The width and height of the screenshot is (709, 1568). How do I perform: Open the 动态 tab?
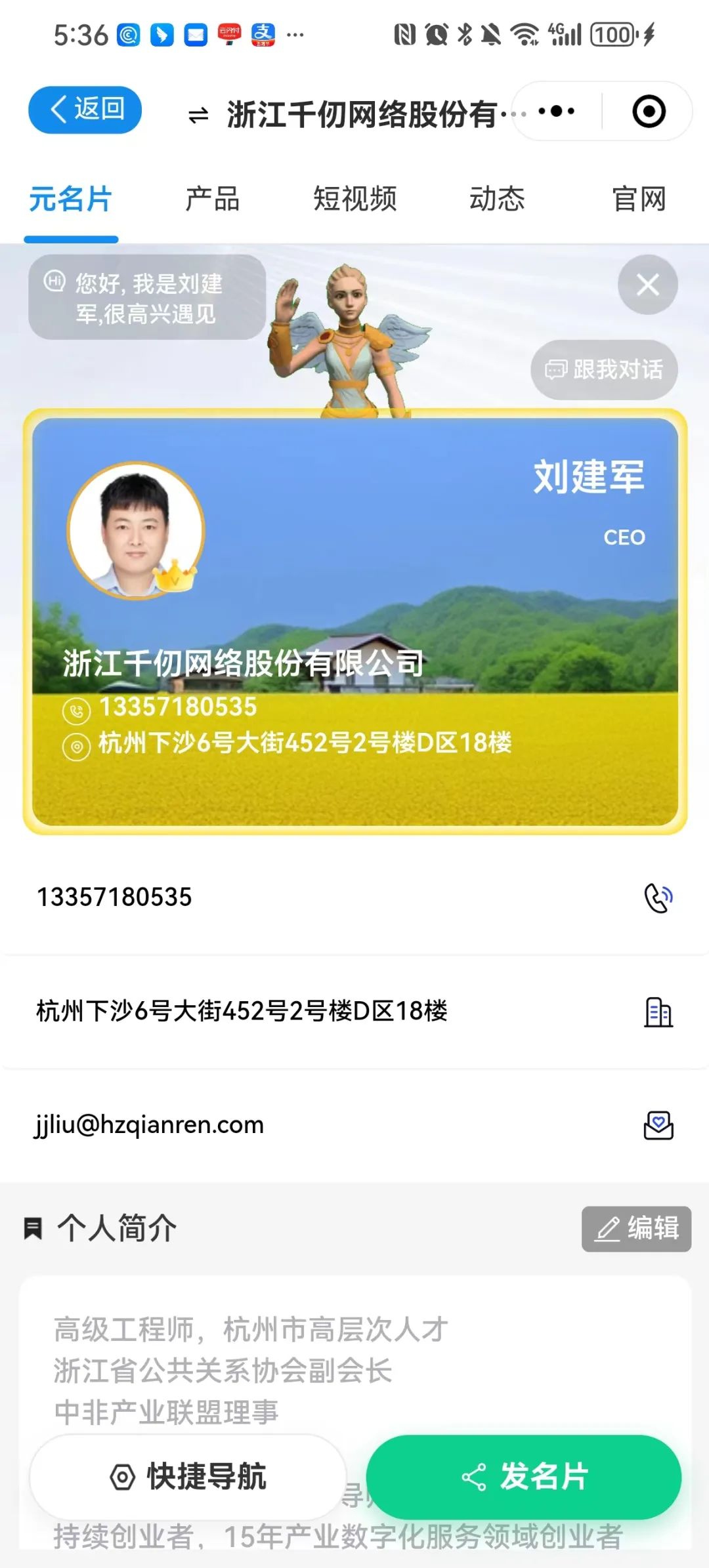click(497, 199)
